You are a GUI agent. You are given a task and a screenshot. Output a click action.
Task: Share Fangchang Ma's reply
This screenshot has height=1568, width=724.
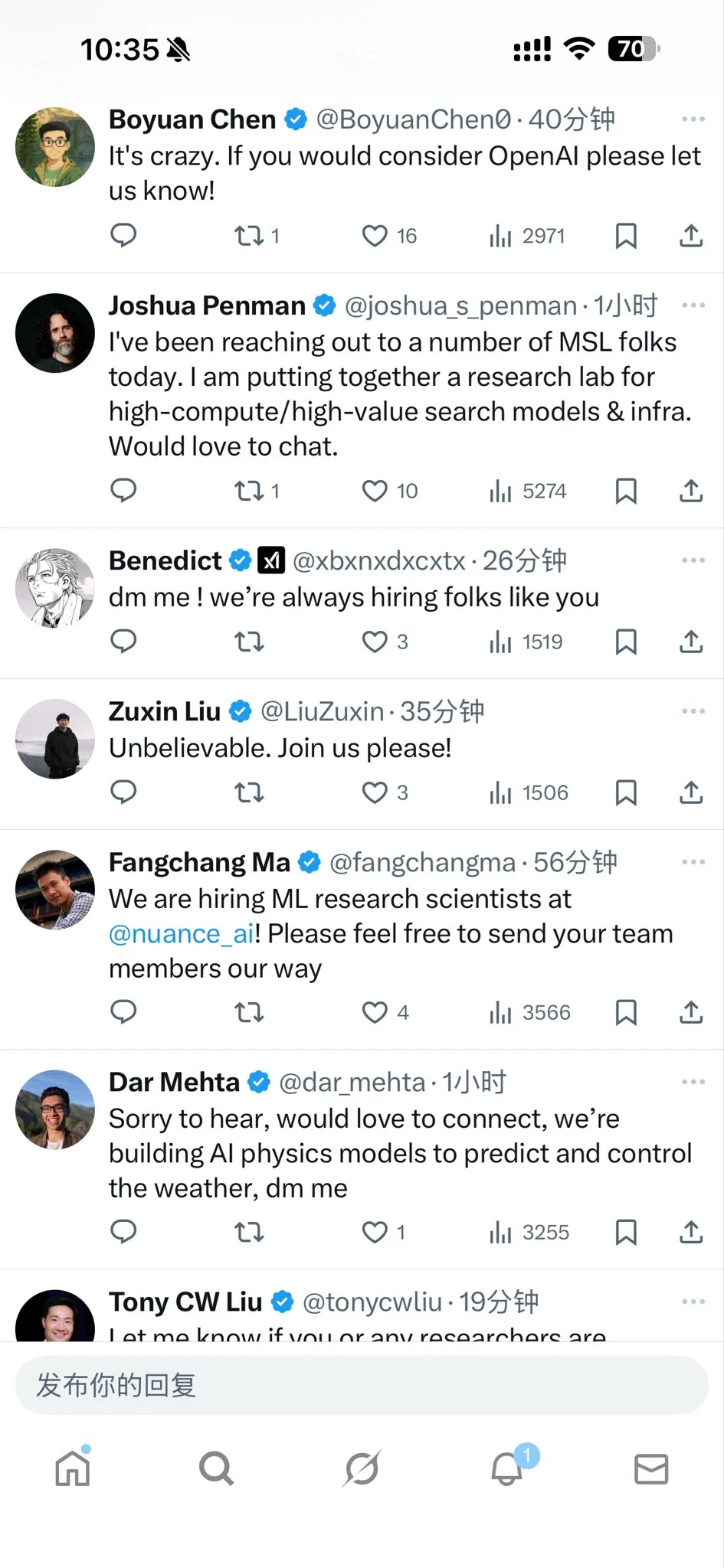pos(691,1012)
